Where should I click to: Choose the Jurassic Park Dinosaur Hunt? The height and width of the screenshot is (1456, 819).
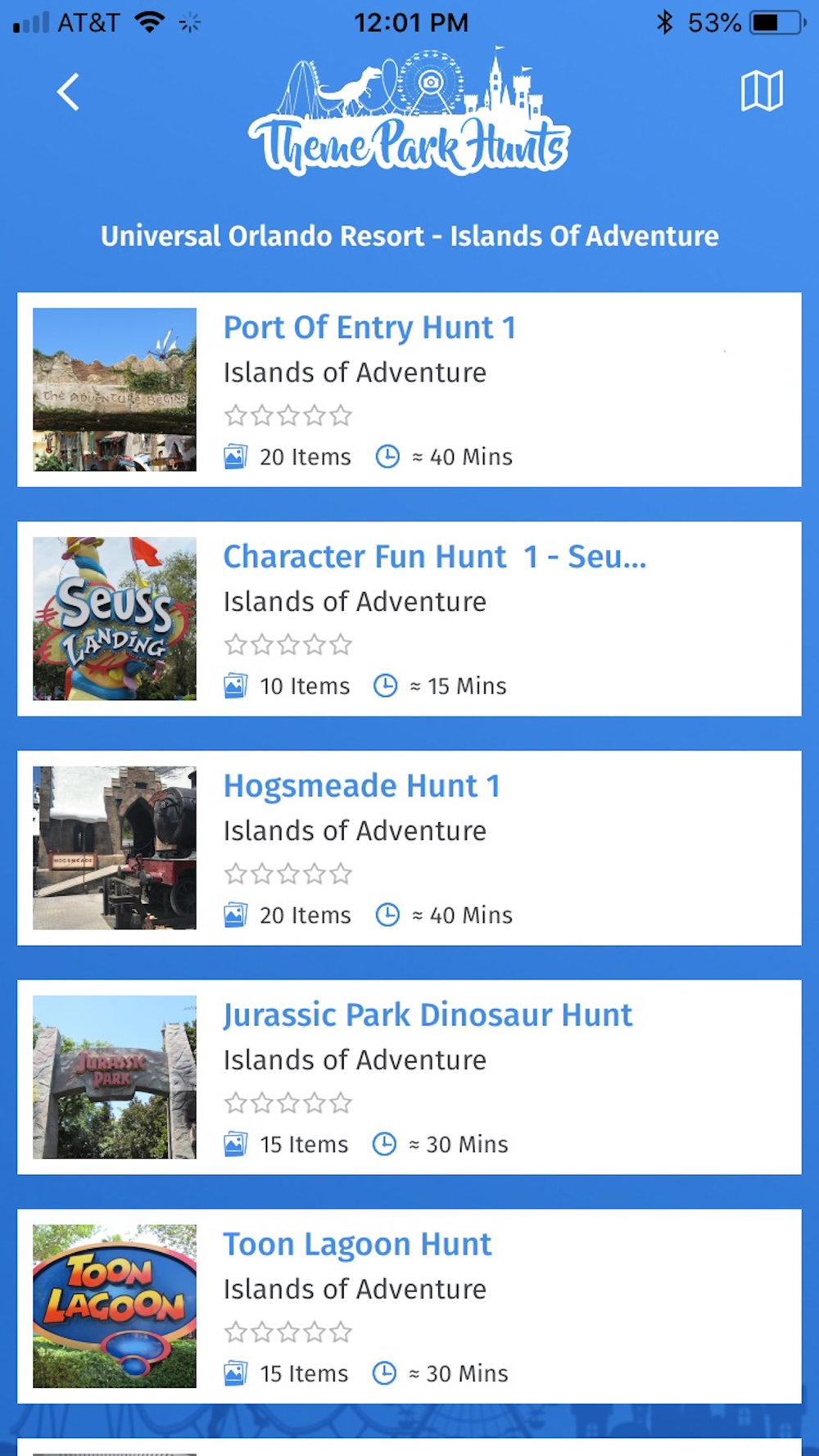coord(409,1078)
